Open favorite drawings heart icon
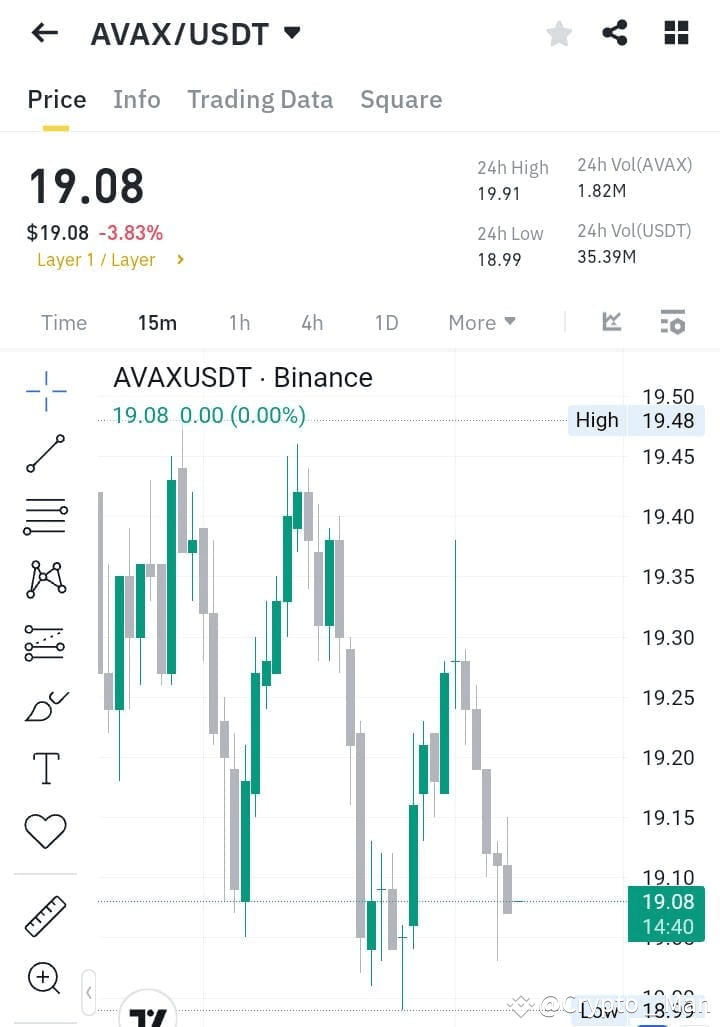 (45, 830)
